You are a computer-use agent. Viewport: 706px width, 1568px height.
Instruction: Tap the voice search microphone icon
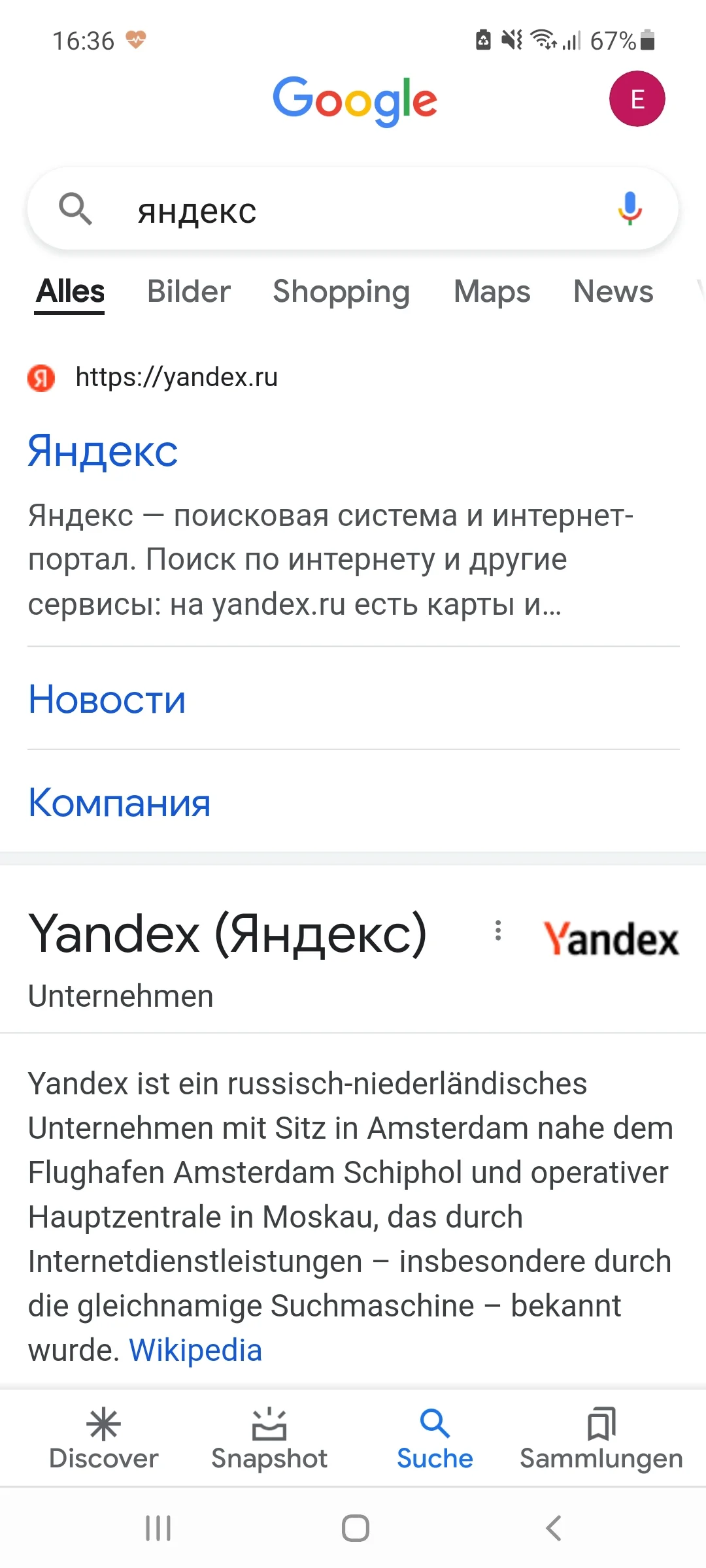(x=630, y=209)
